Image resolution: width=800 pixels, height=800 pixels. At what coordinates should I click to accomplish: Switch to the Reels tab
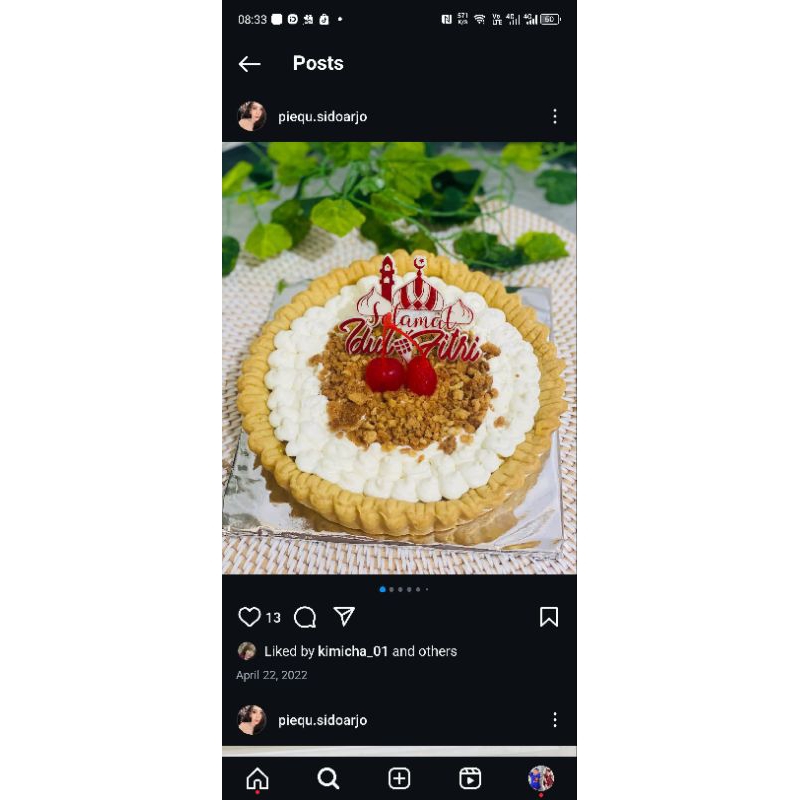coord(470,779)
